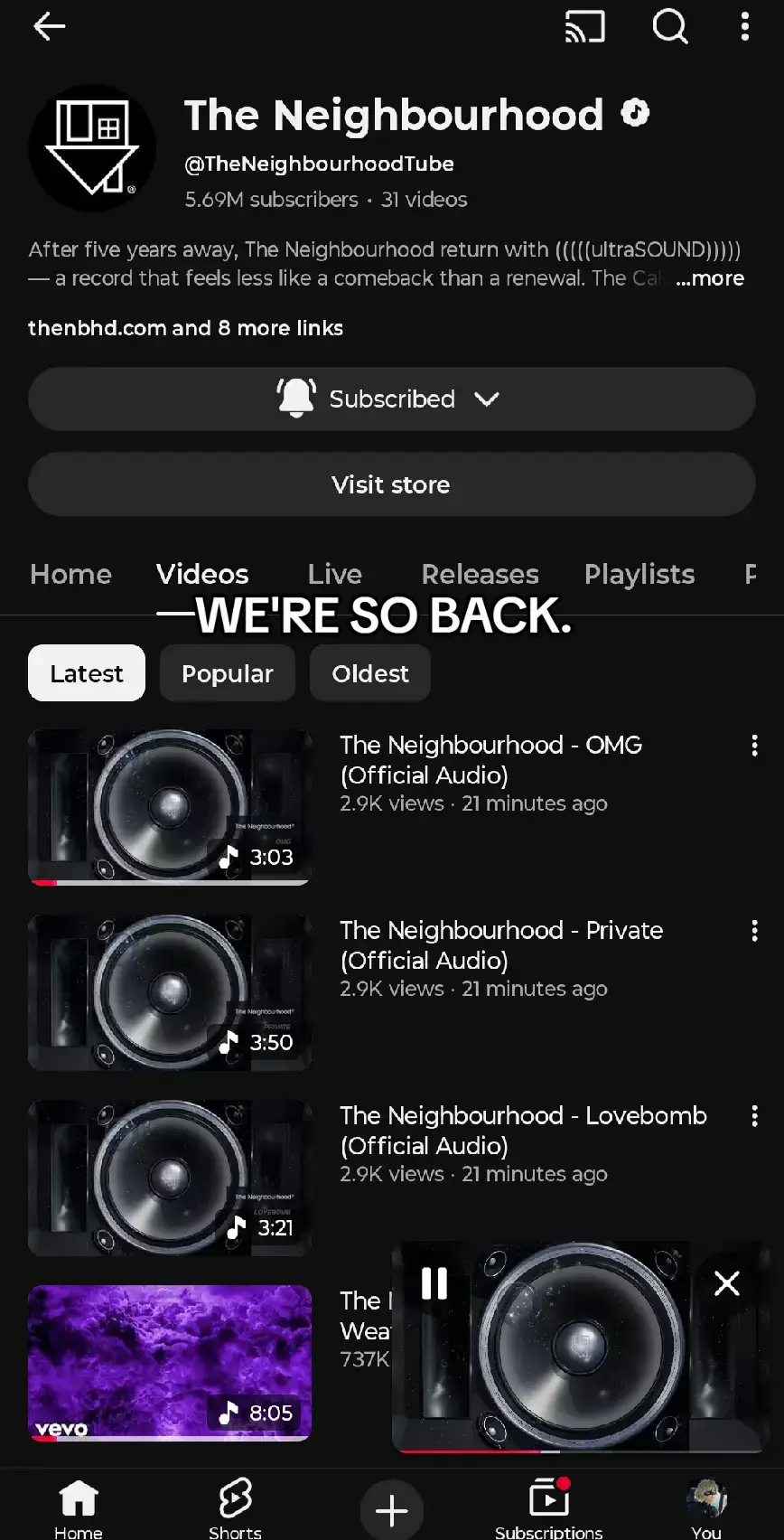This screenshot has width=784, height=1540.
Task: Expand the channel description with ...more
Action: 710,278
